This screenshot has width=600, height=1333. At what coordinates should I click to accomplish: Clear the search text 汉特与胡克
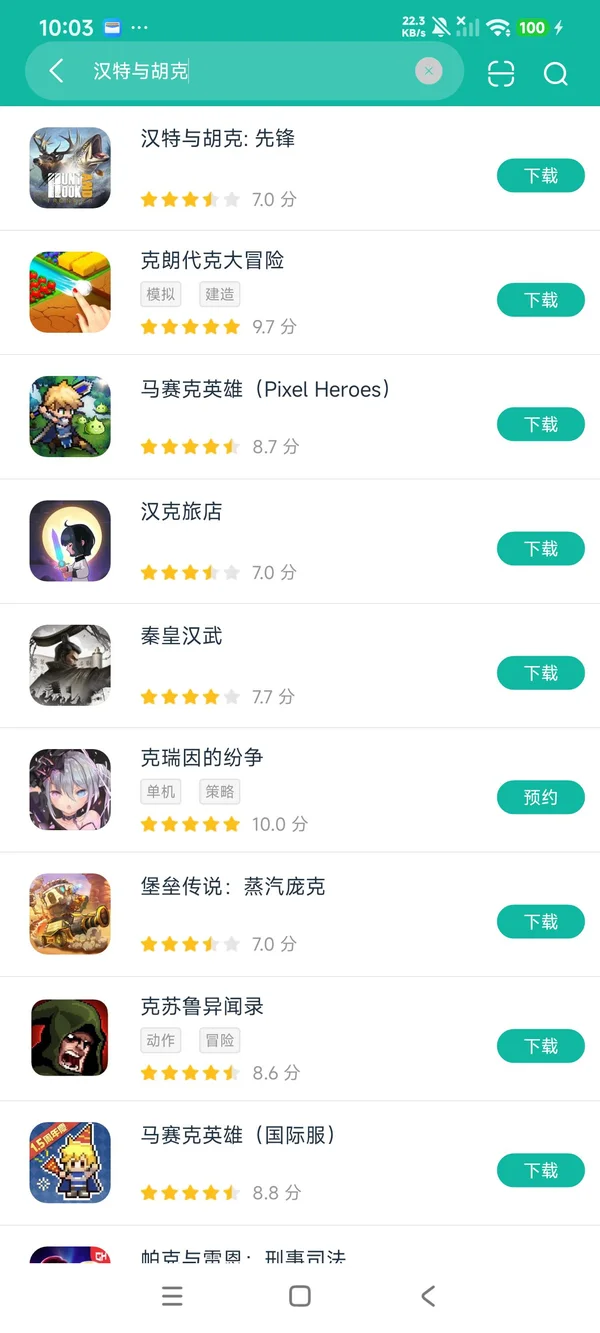428,71
